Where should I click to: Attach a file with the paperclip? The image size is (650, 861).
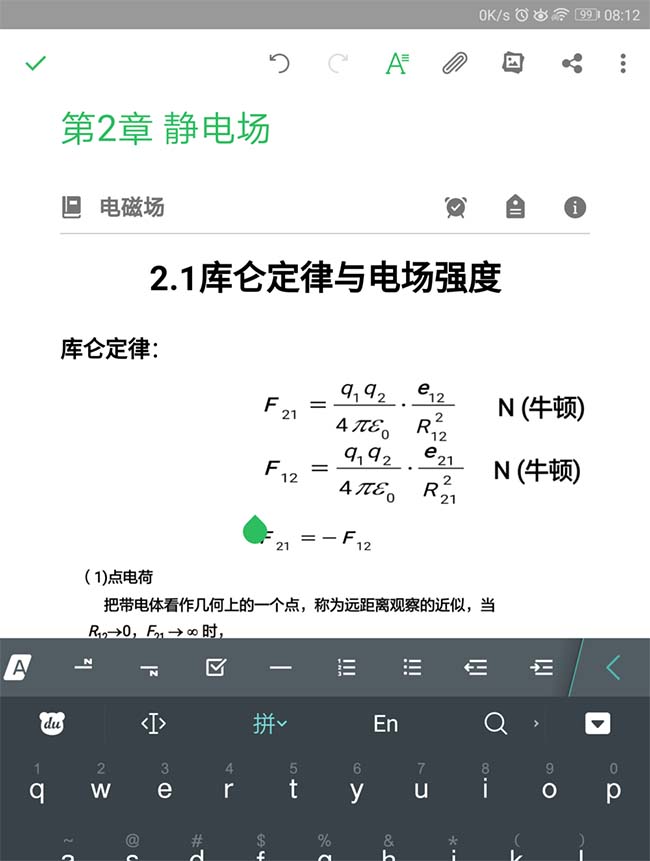point(455,64)
